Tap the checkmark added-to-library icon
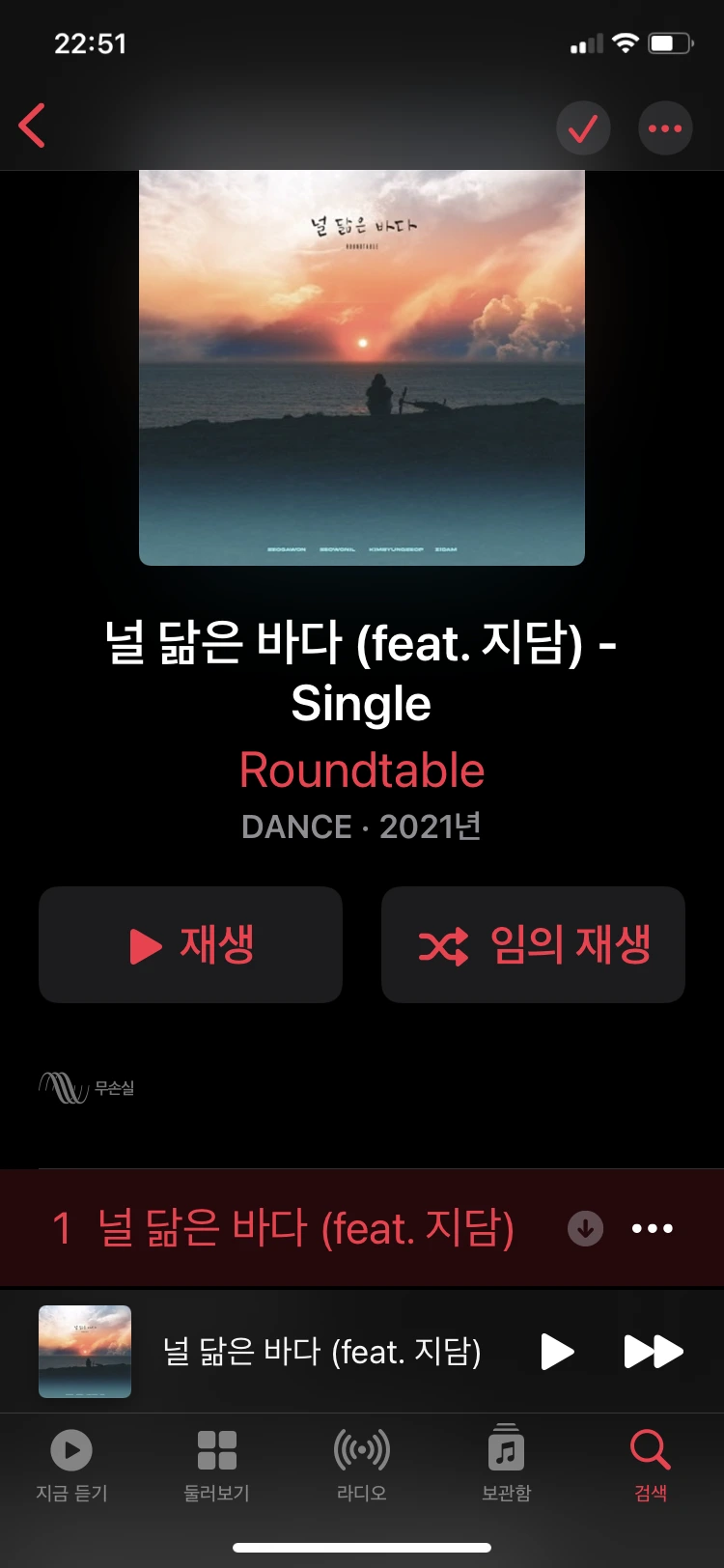Image resolution: width=724 pixels, height=1568 pixels. [583, 127]
